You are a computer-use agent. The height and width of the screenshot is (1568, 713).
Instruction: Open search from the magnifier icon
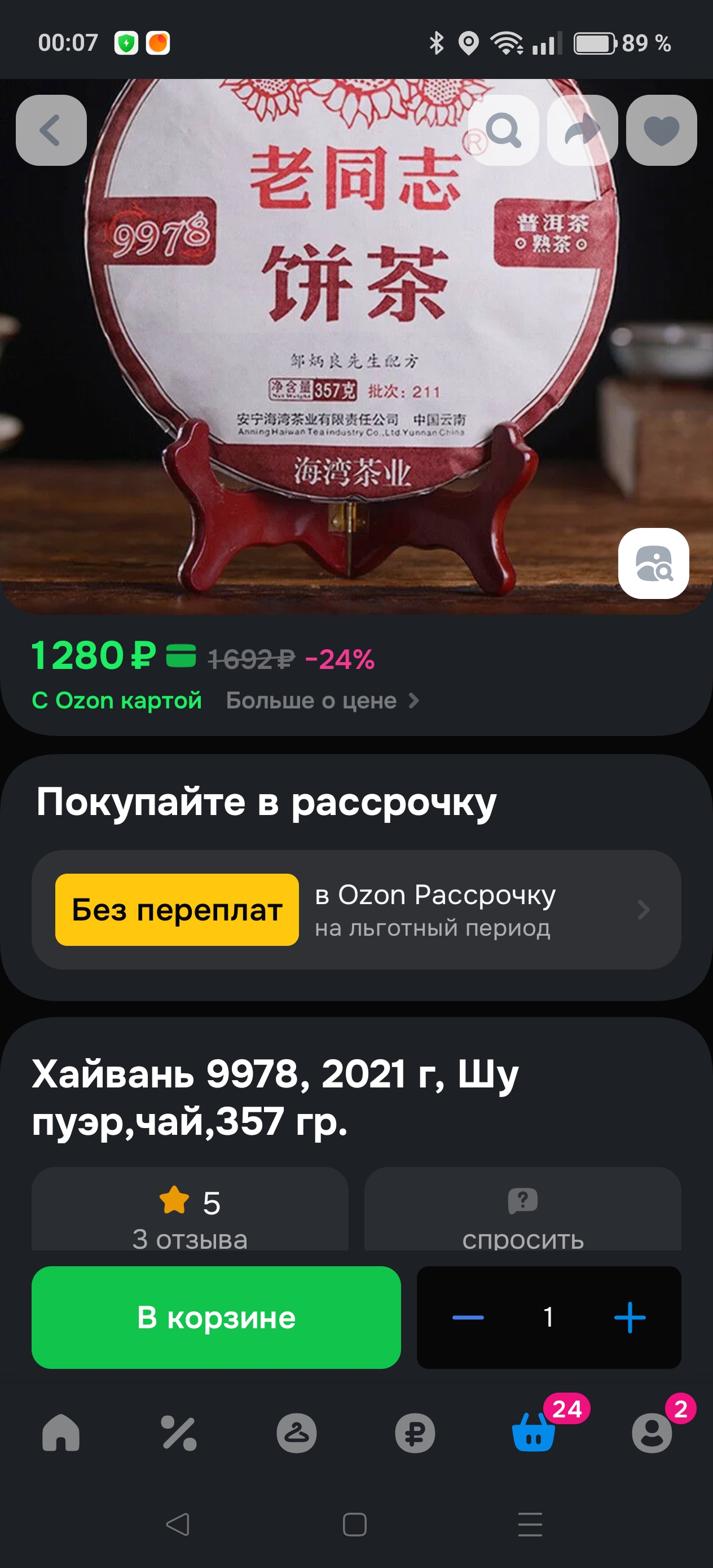pyautogui.click(x=503, y=130)
